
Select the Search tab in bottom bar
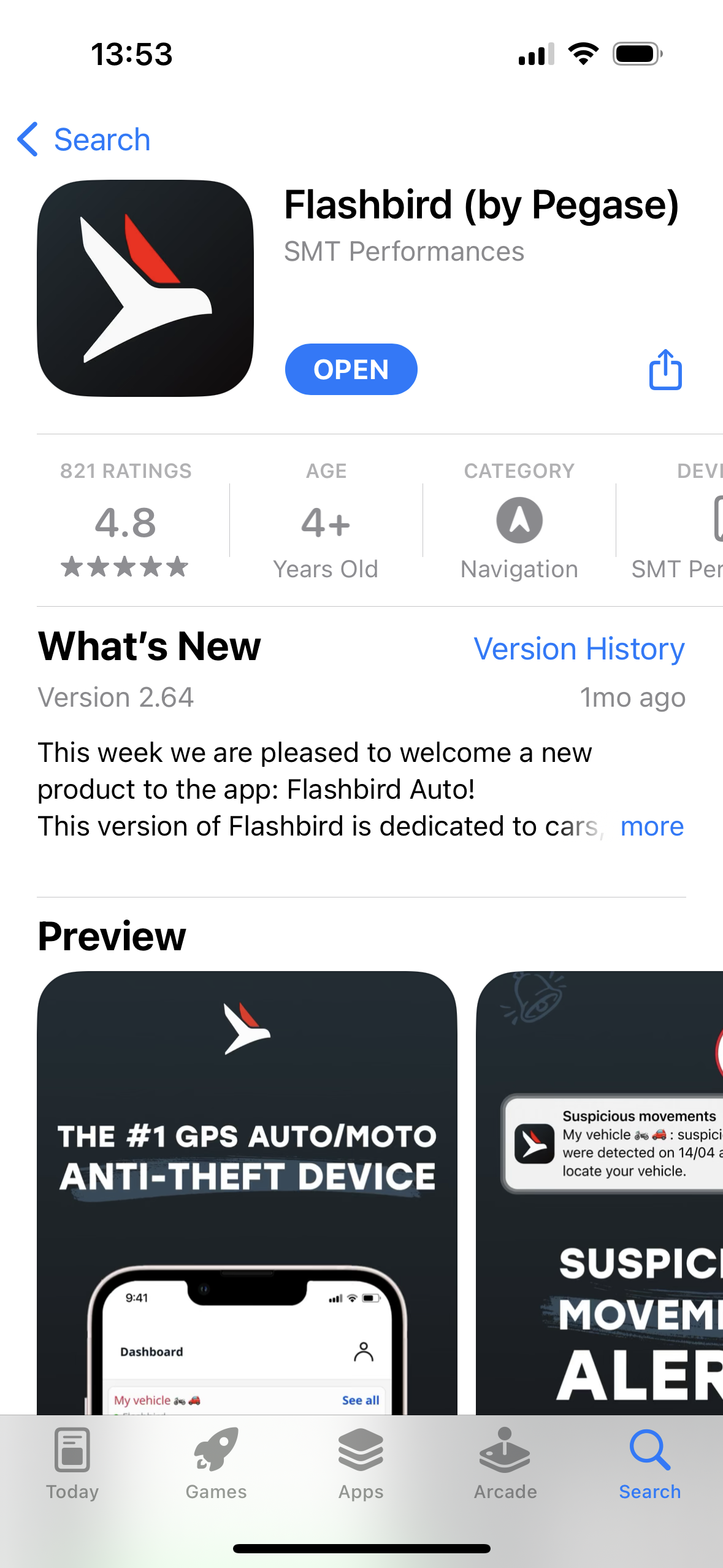pos(649,1463)
